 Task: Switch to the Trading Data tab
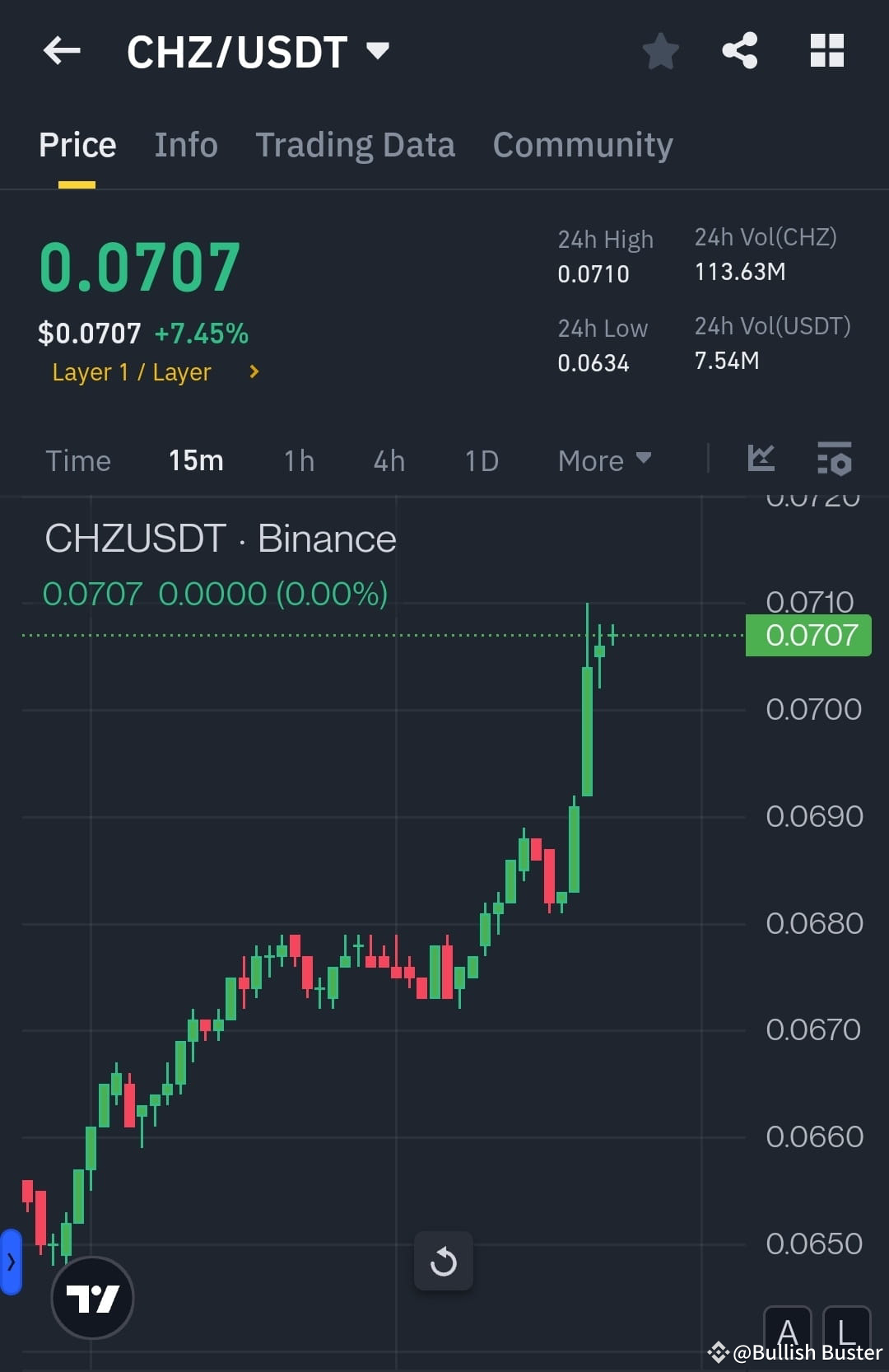click(356, 144)
